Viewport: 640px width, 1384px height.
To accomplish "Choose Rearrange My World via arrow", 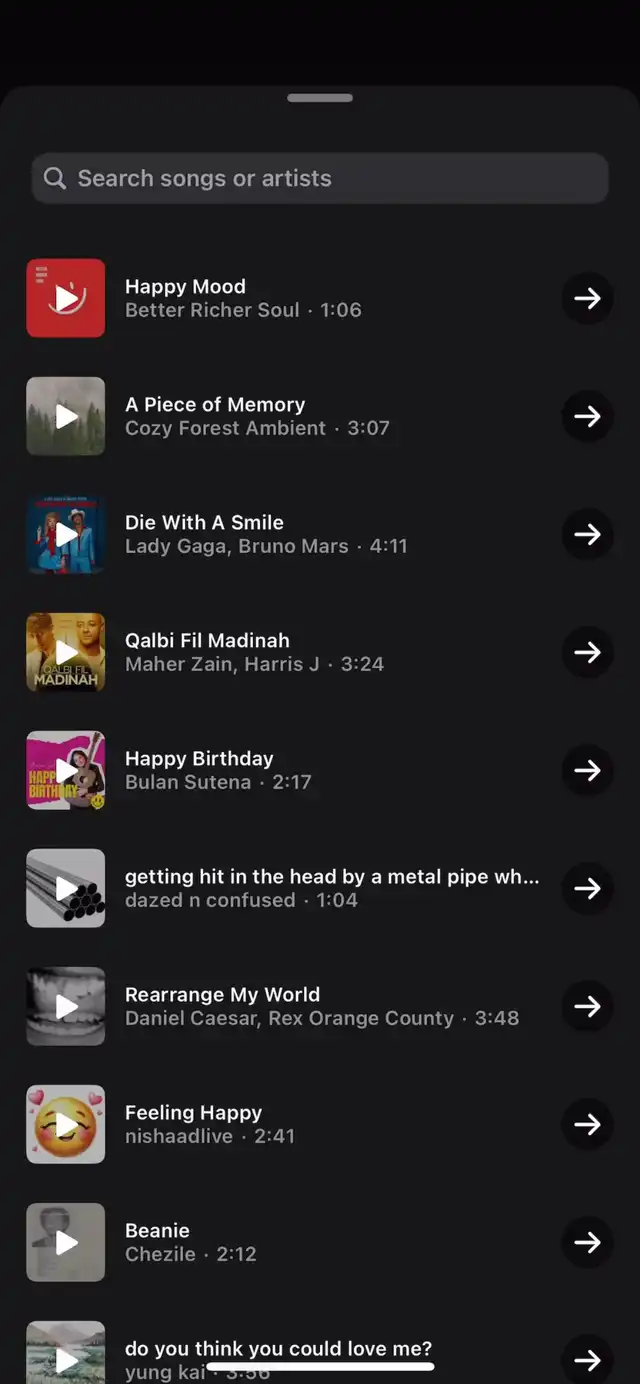I will [587, 1006].
